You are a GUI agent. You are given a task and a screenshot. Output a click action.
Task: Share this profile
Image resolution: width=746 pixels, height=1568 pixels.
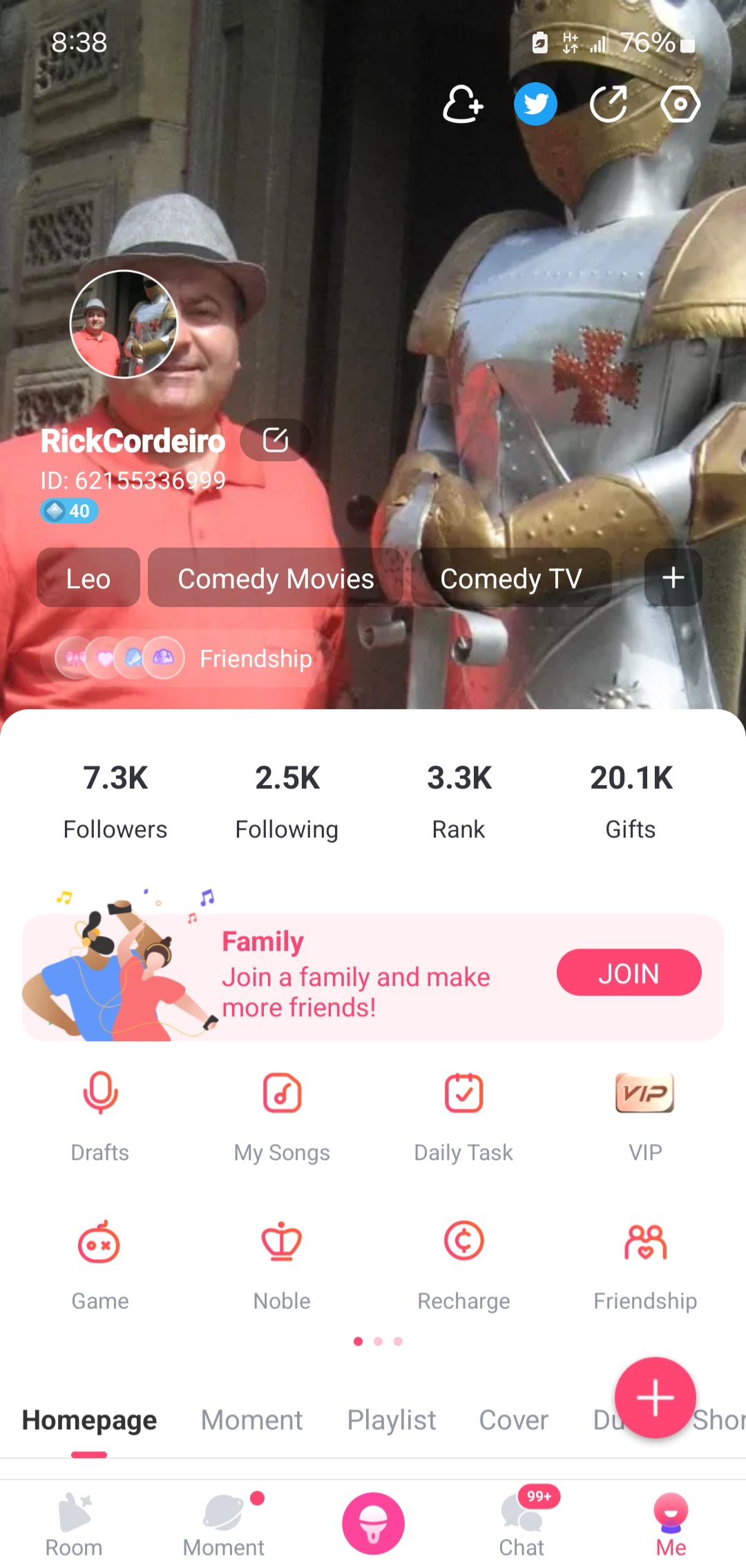609,104
